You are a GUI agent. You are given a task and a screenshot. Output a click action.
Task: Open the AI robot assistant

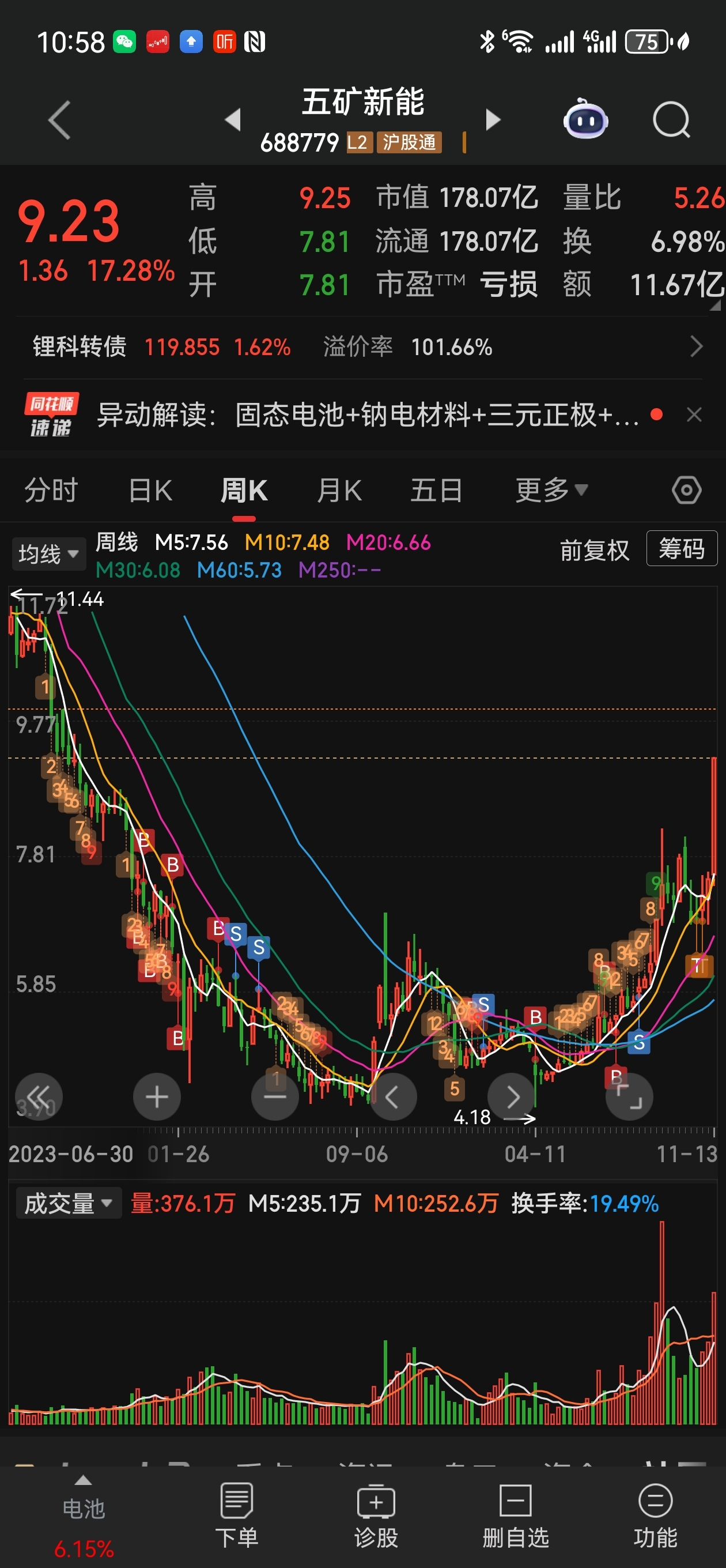(585, 120)
